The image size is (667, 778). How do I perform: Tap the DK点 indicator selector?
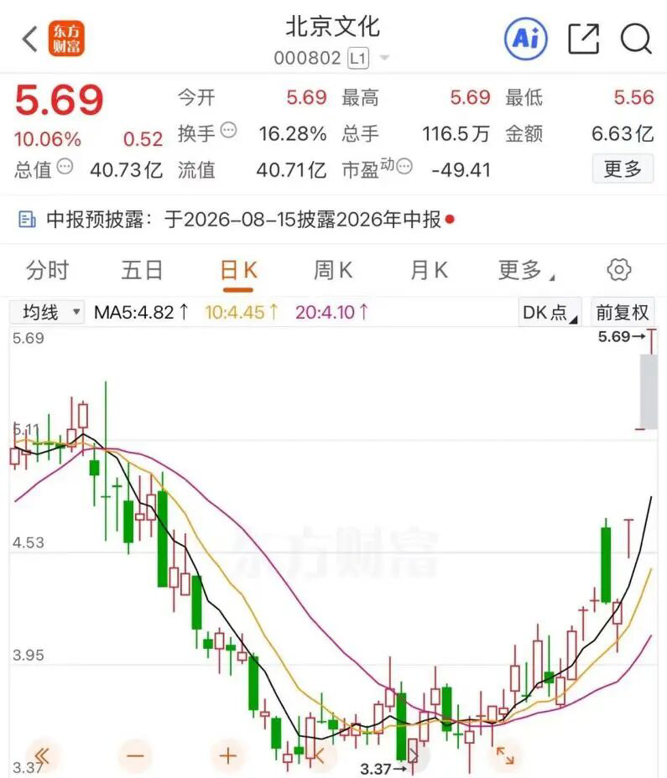coord(550,312)
